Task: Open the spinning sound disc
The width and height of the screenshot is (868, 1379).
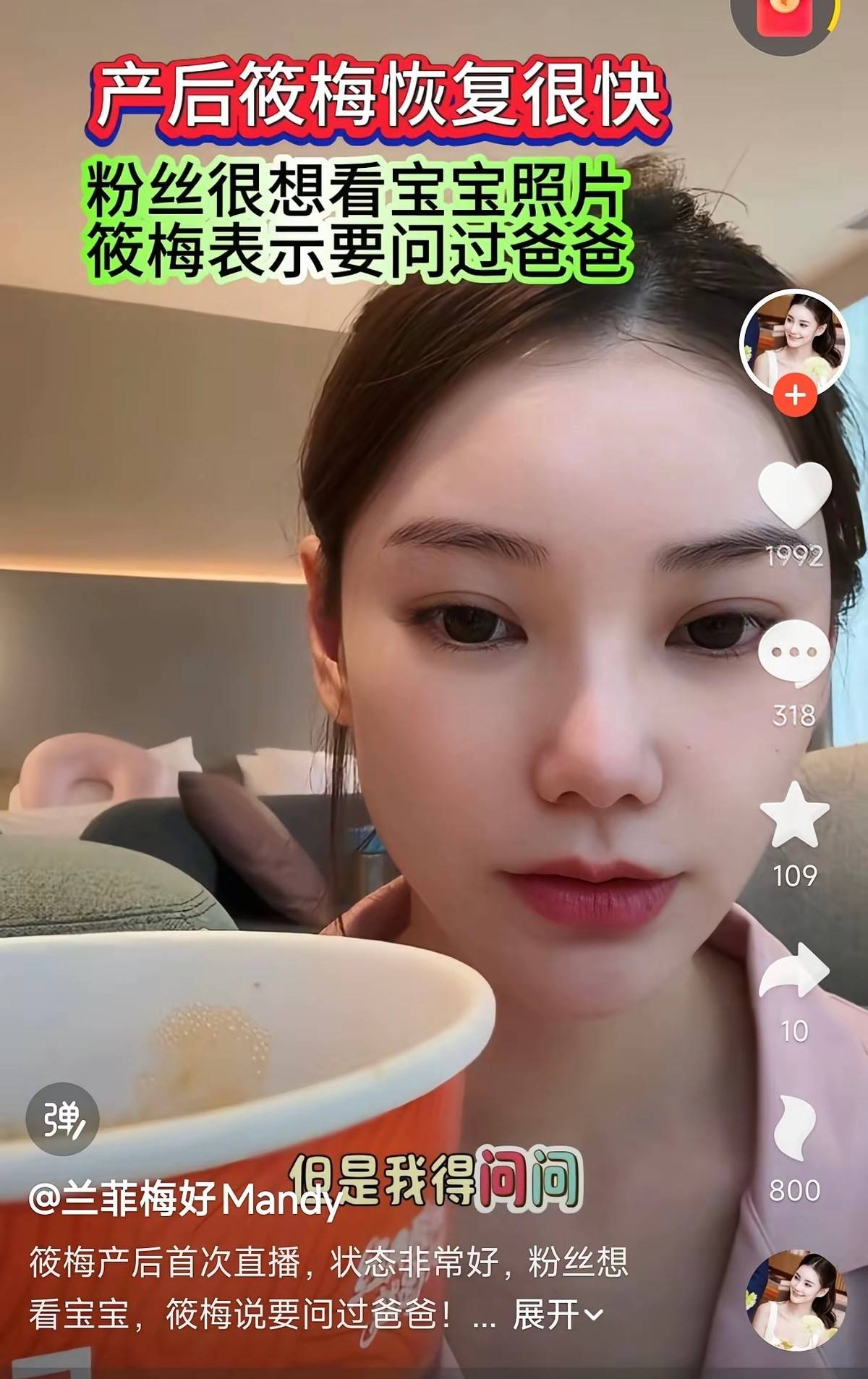Action: [795, 1300]
